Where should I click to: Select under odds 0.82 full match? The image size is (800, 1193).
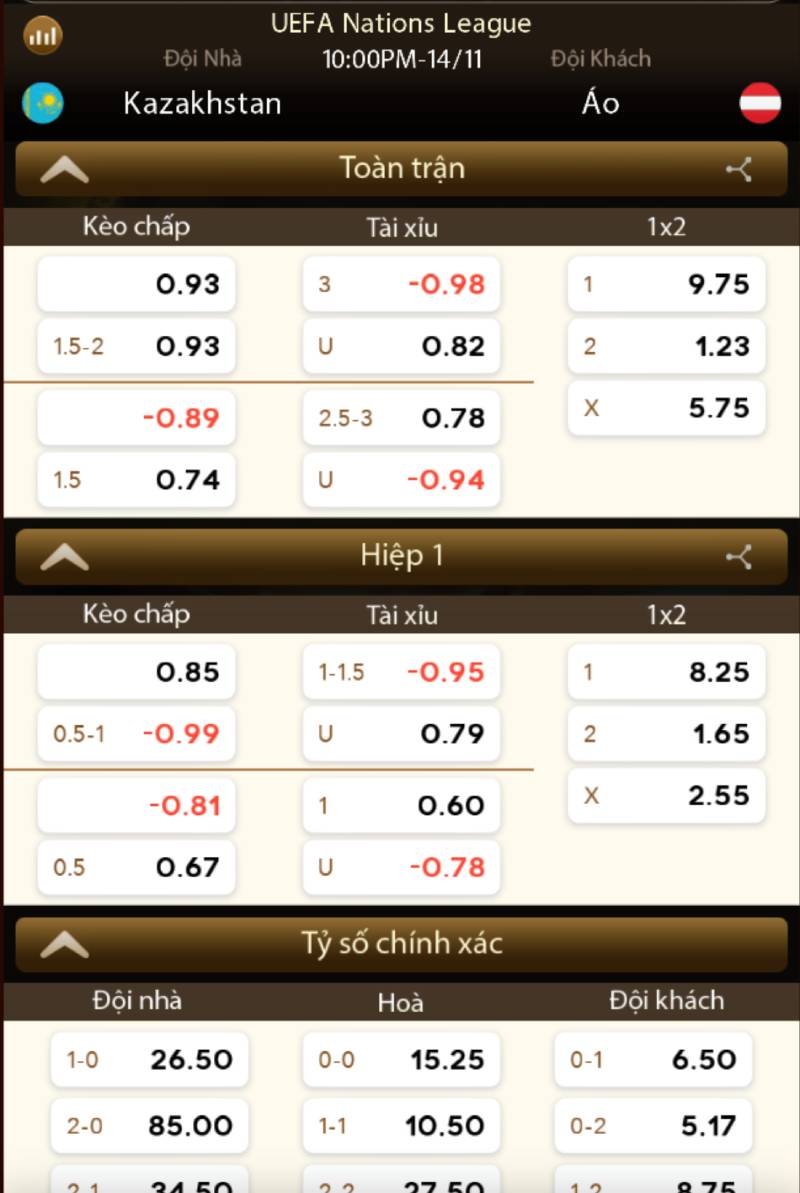(401, 347)
